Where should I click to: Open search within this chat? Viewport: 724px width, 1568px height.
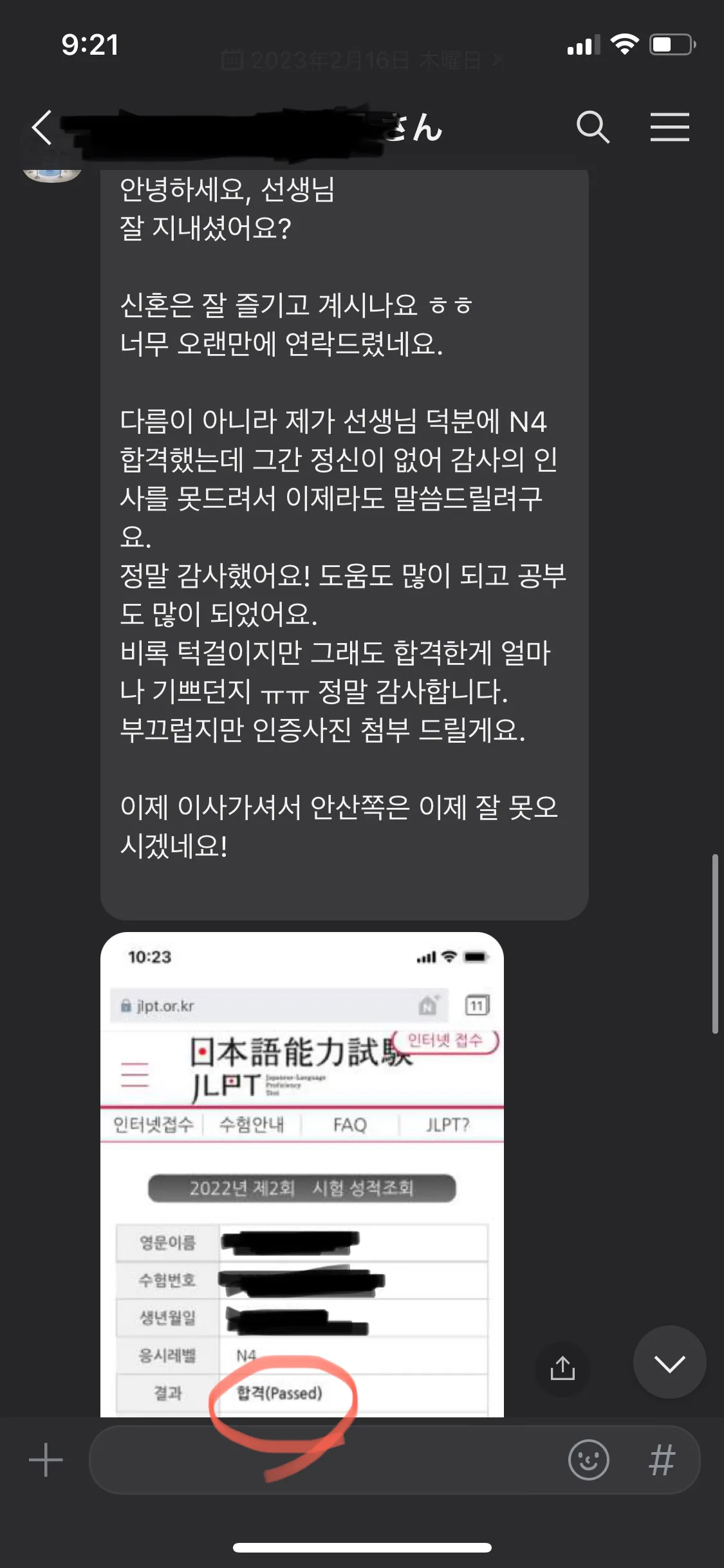[x=594, y=127]
